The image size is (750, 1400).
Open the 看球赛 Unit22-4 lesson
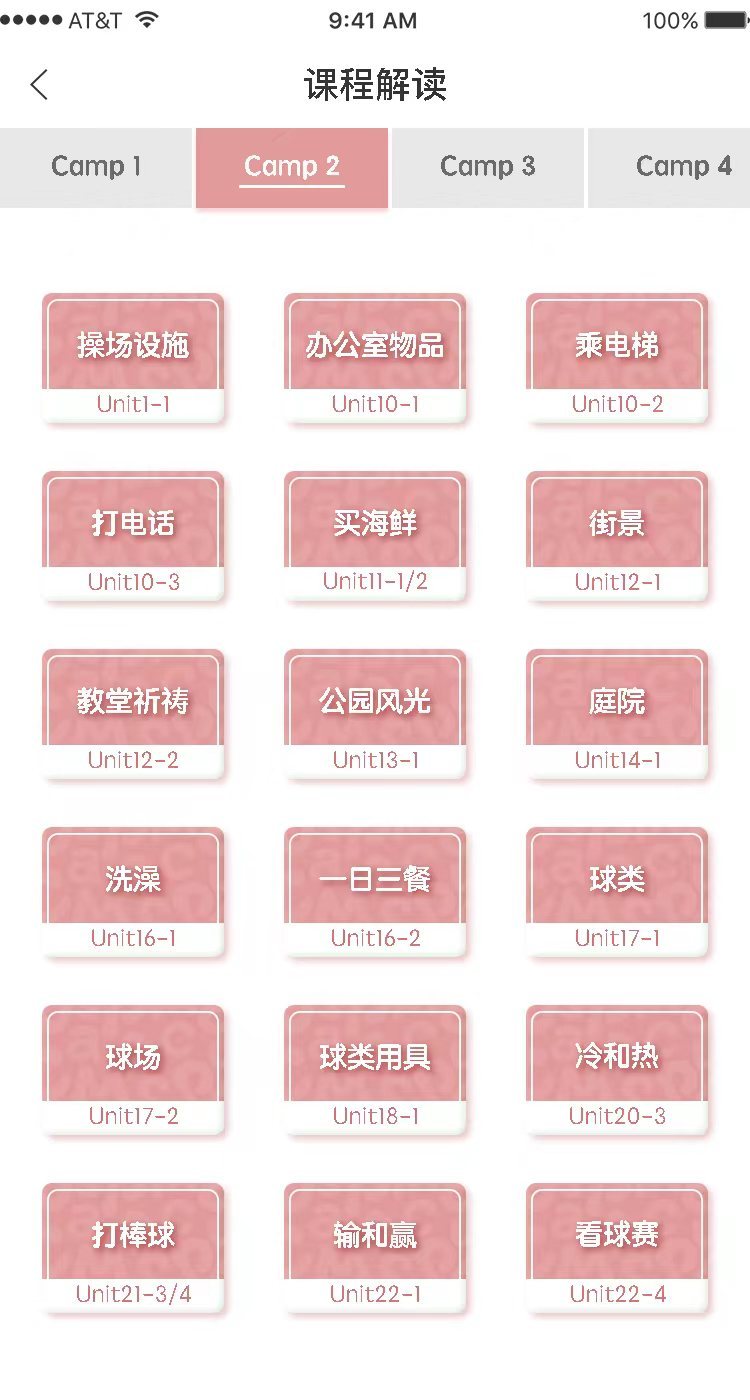pyautogui.click(x=617, y=1248)
